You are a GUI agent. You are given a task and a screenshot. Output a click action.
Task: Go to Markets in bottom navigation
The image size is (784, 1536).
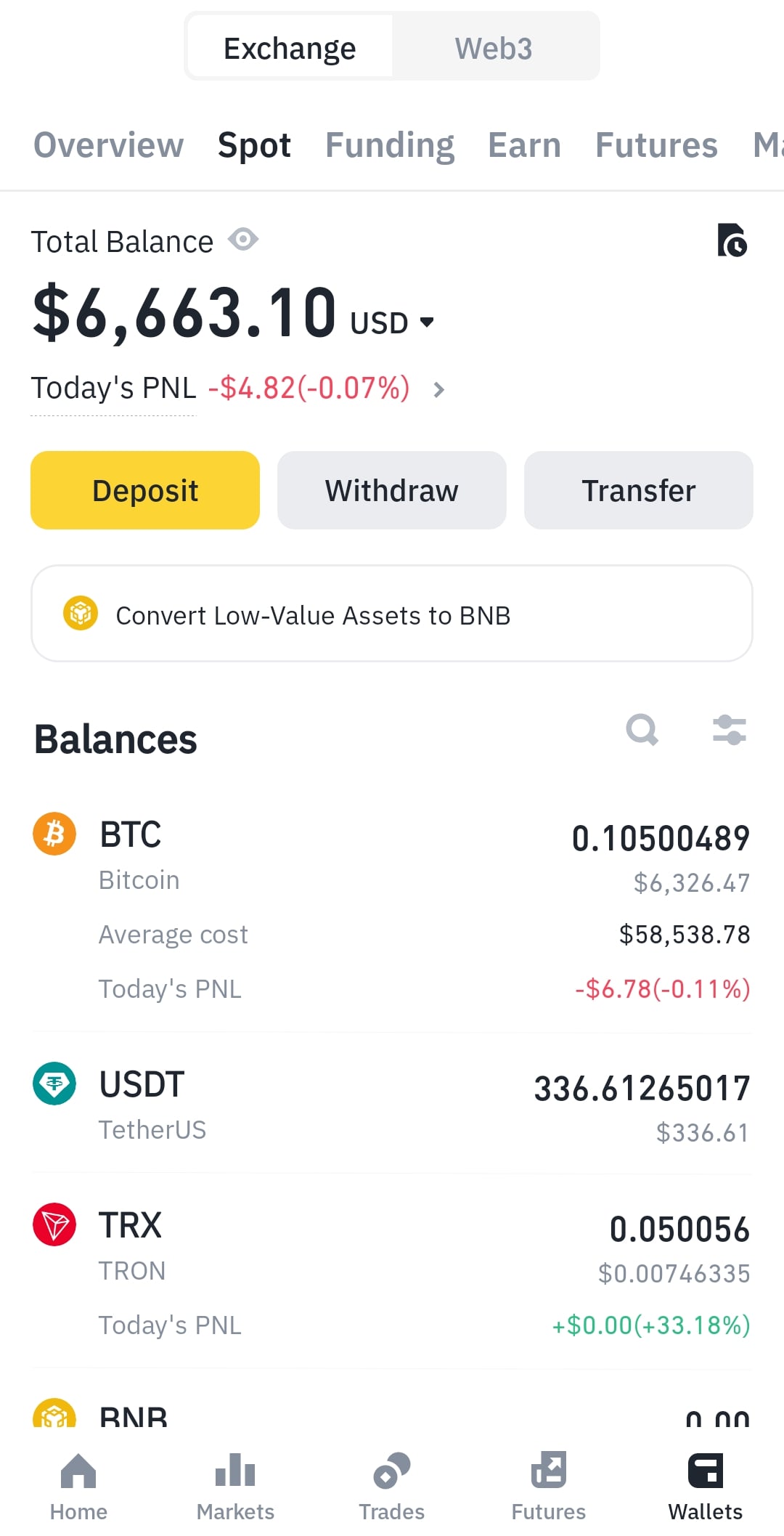pyautogui.click(x=235, y=1487)
